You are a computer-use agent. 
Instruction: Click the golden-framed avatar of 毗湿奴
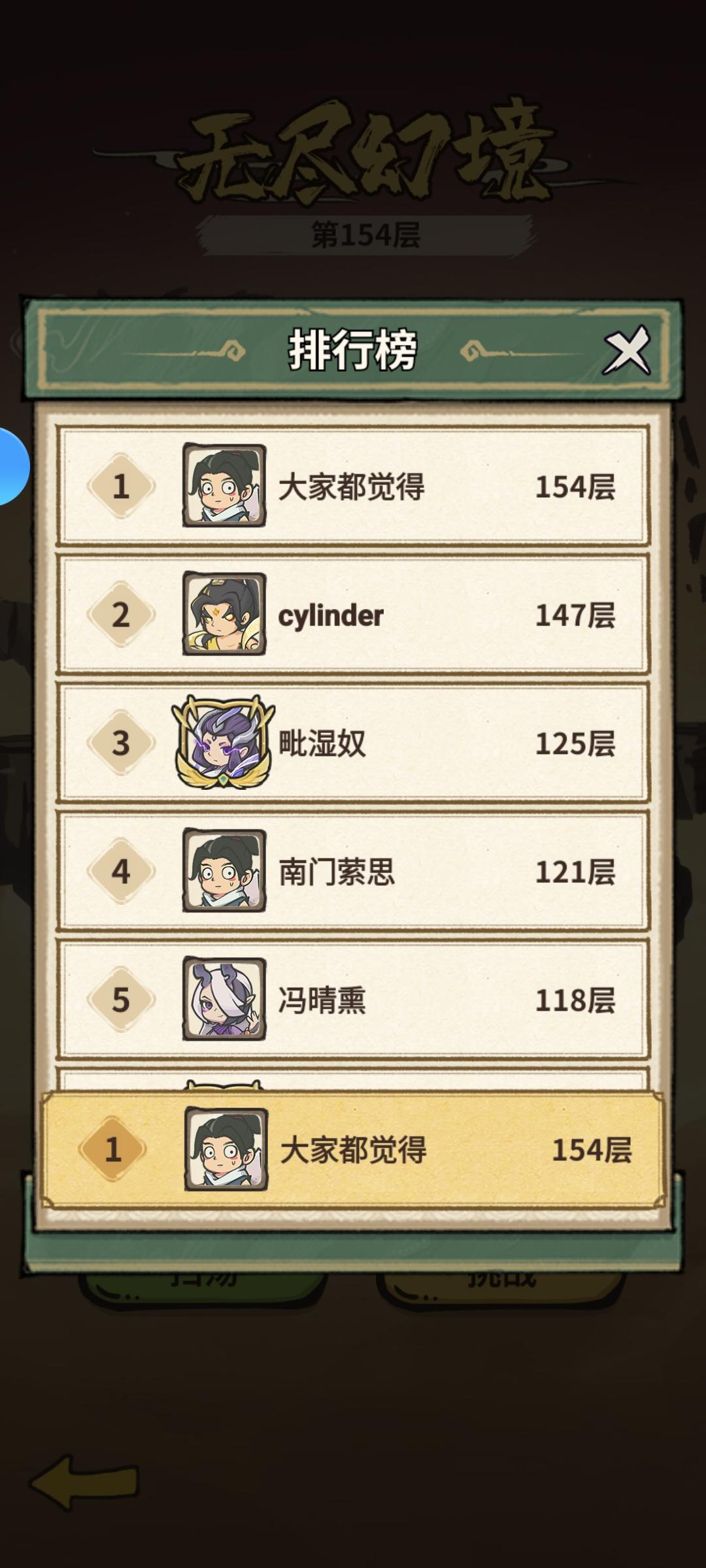click(x=226, y=742)
